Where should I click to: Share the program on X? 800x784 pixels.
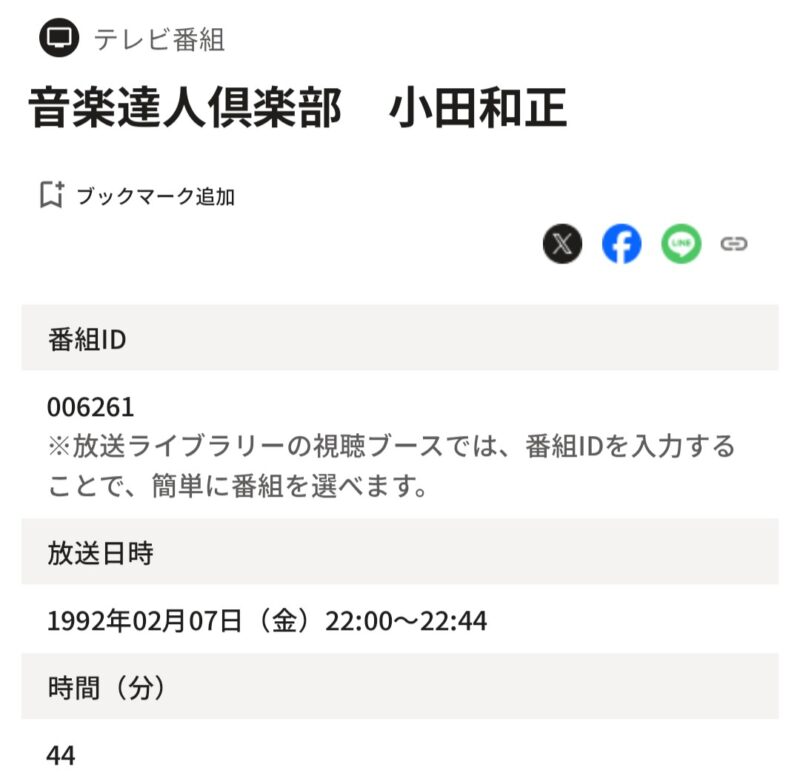pos(562,244)
